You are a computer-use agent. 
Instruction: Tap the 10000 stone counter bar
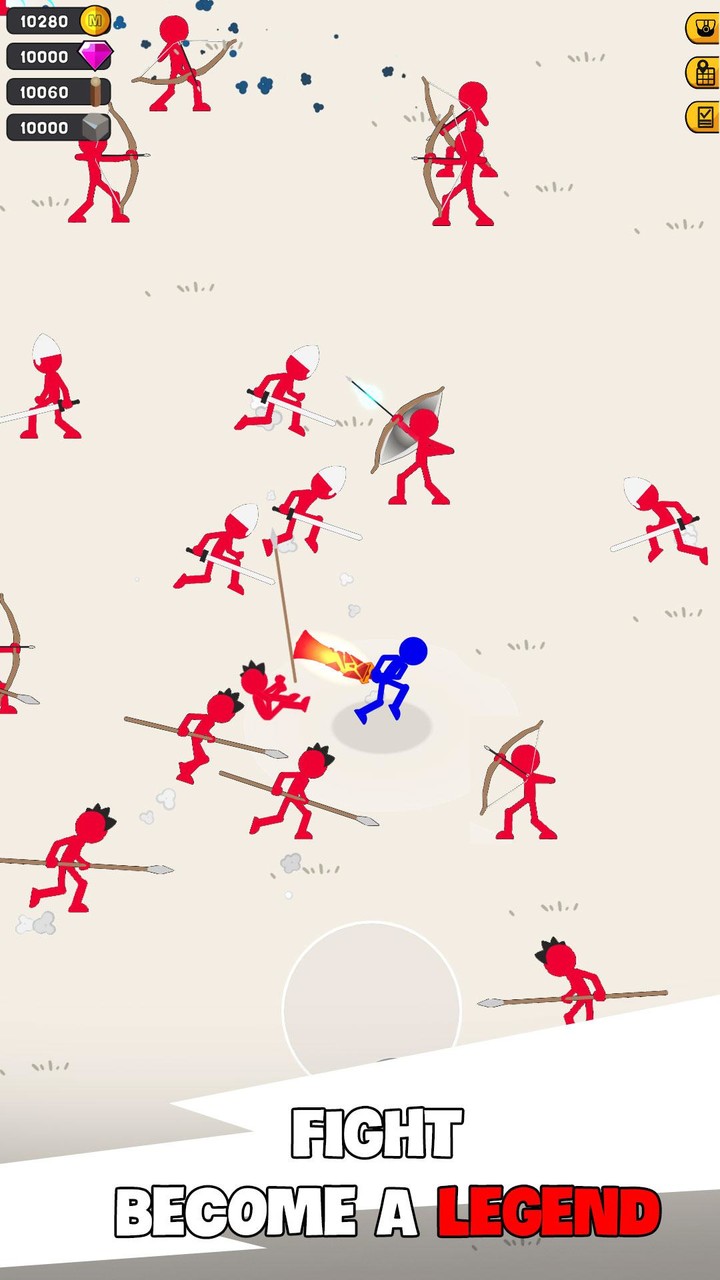tap(45, 128)
